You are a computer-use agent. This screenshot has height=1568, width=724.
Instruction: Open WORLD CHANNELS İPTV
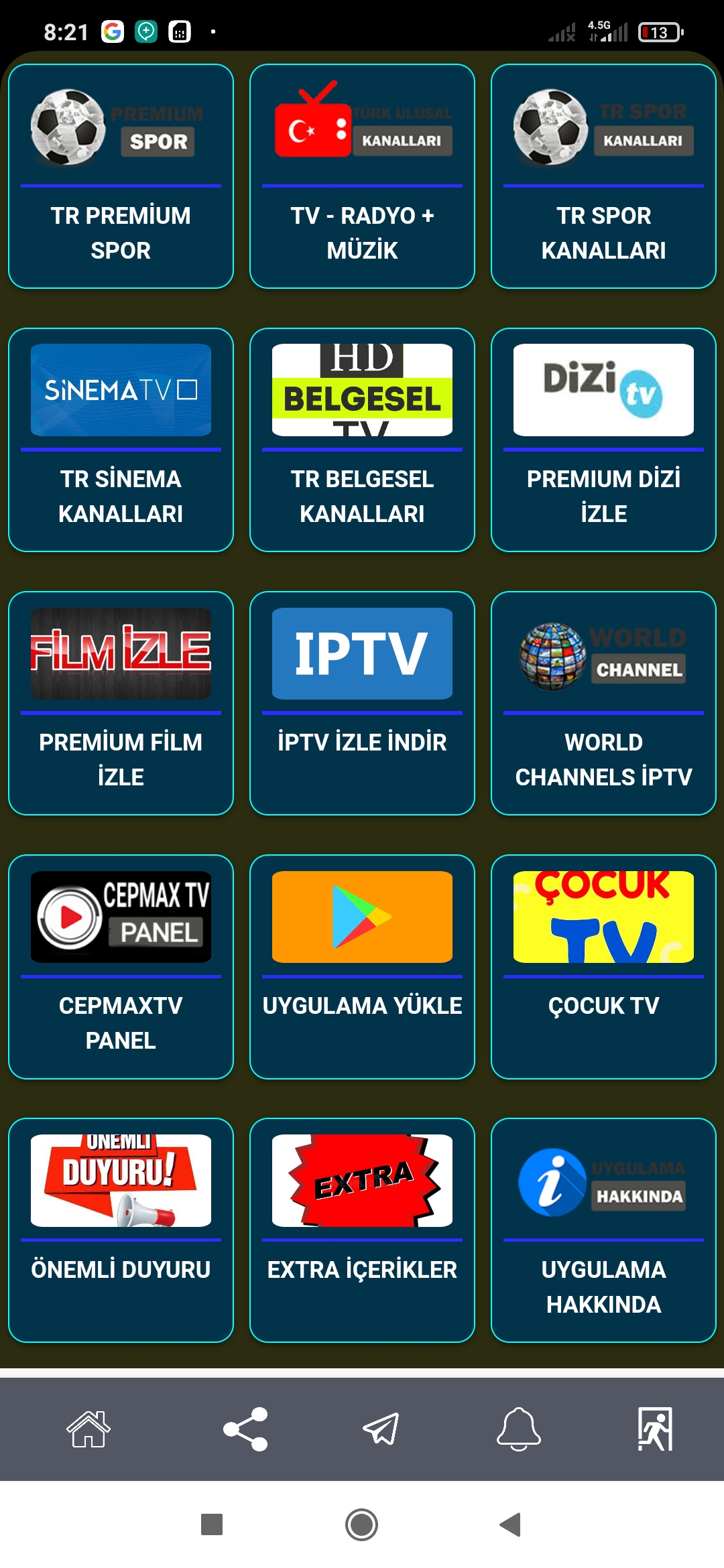603,703
